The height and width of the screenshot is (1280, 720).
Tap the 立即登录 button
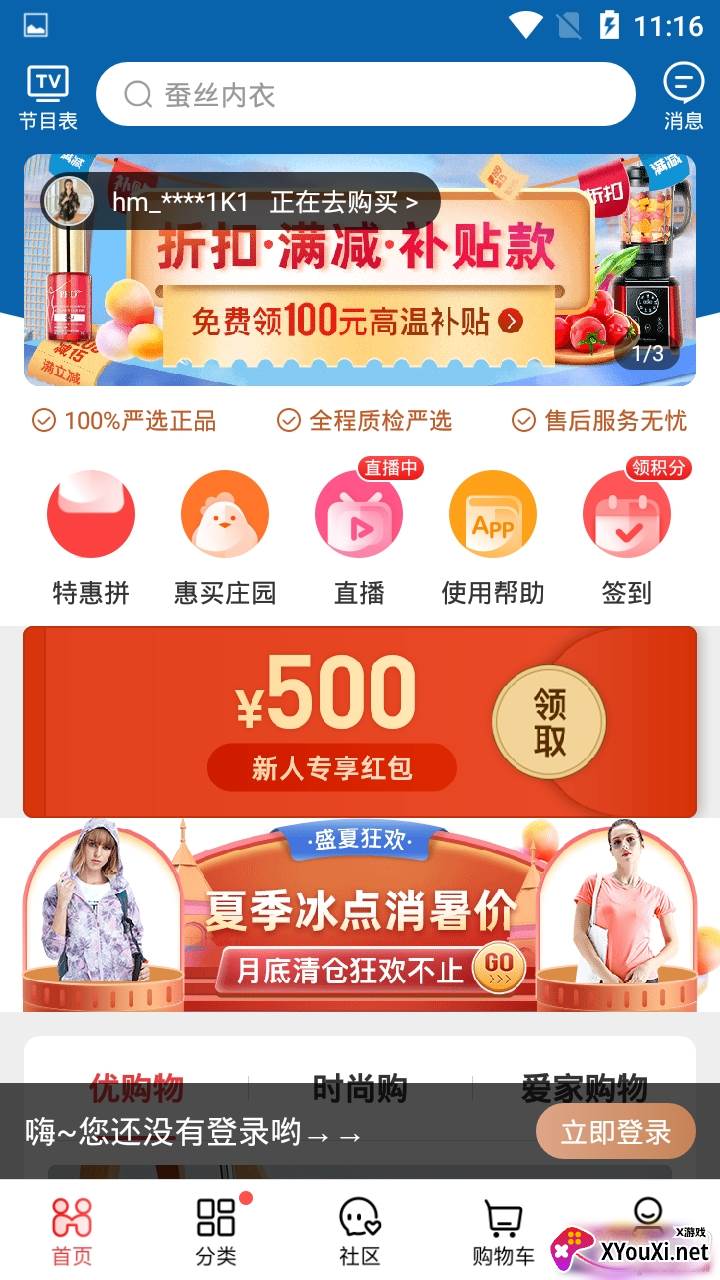pos(615,1132)
